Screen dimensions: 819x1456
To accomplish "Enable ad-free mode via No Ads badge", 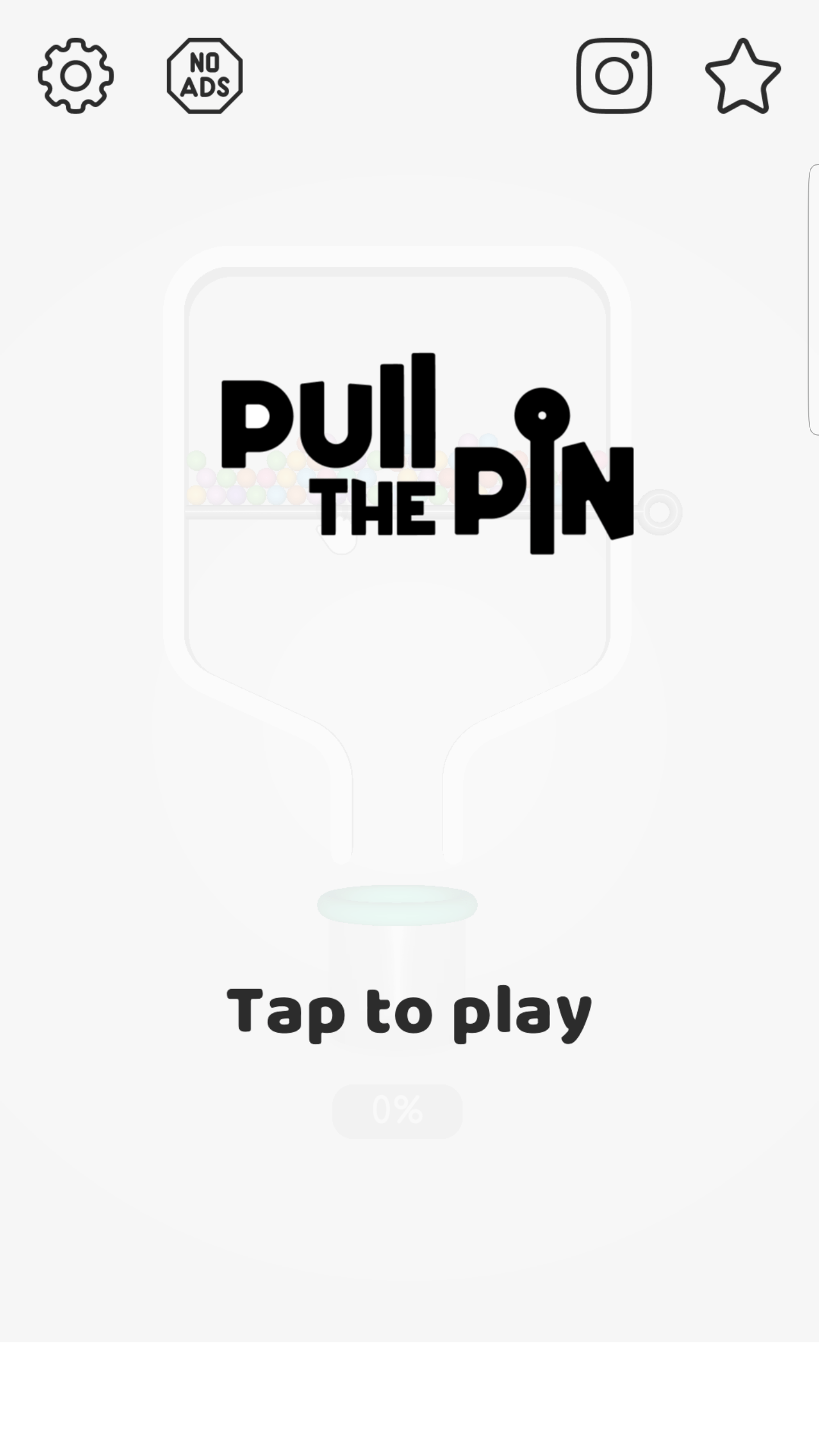I will point(206,76).
